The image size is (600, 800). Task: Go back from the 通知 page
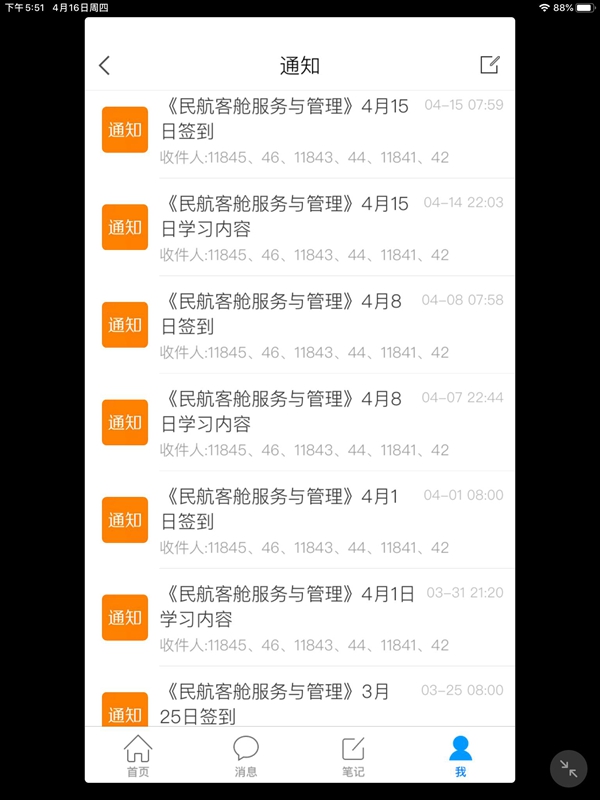105,66
